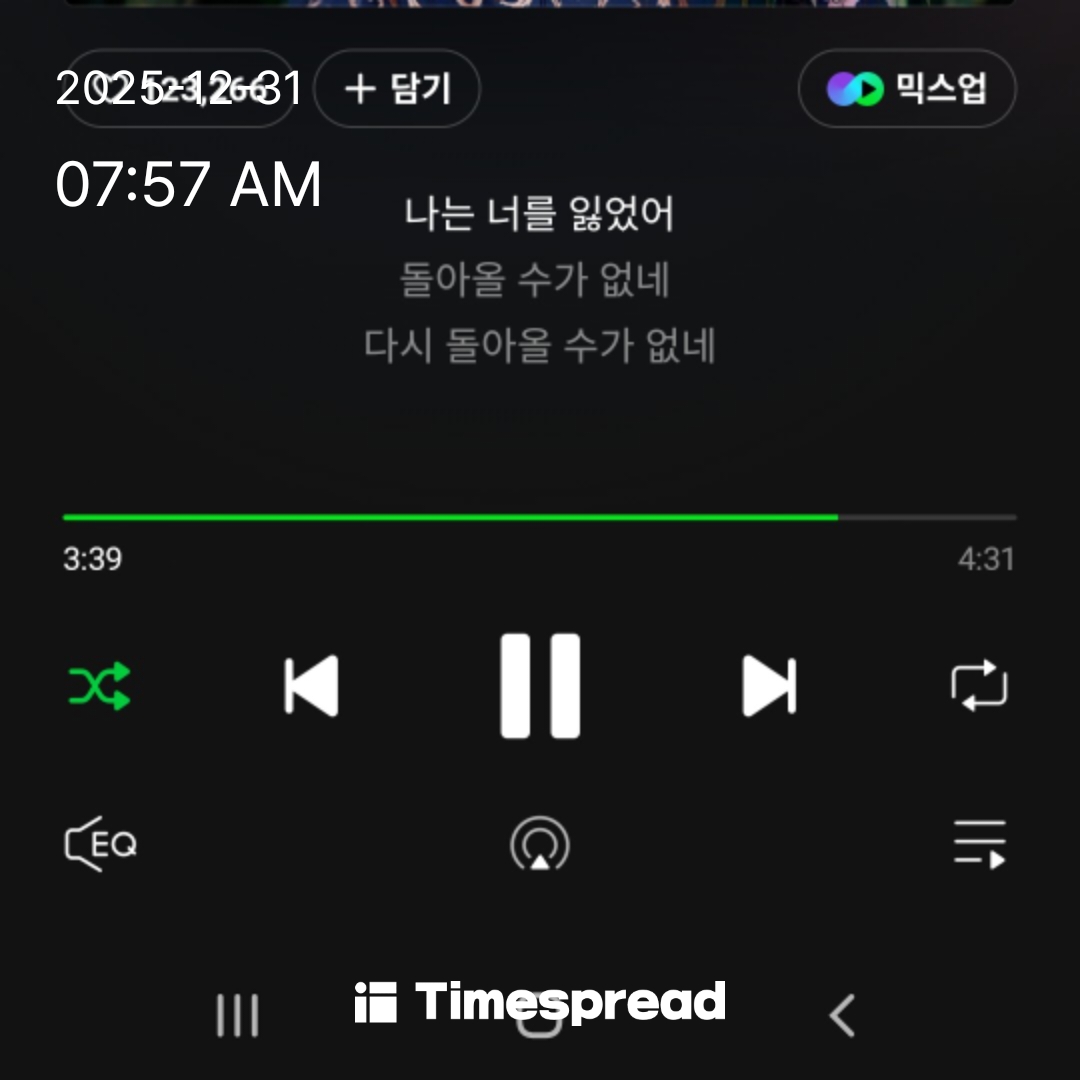
Task: Open the EQ sound settings
Action: pos(100,845)
